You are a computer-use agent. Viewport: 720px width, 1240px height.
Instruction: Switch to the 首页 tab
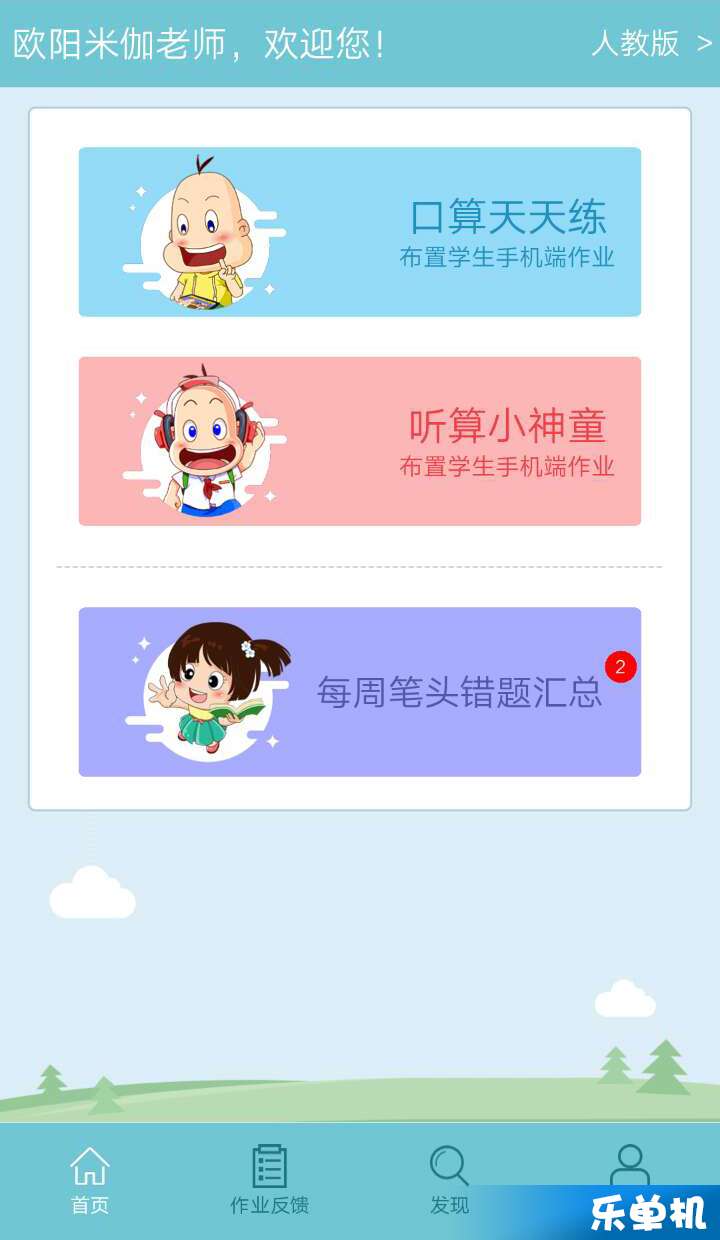[x=90, y=1180]
